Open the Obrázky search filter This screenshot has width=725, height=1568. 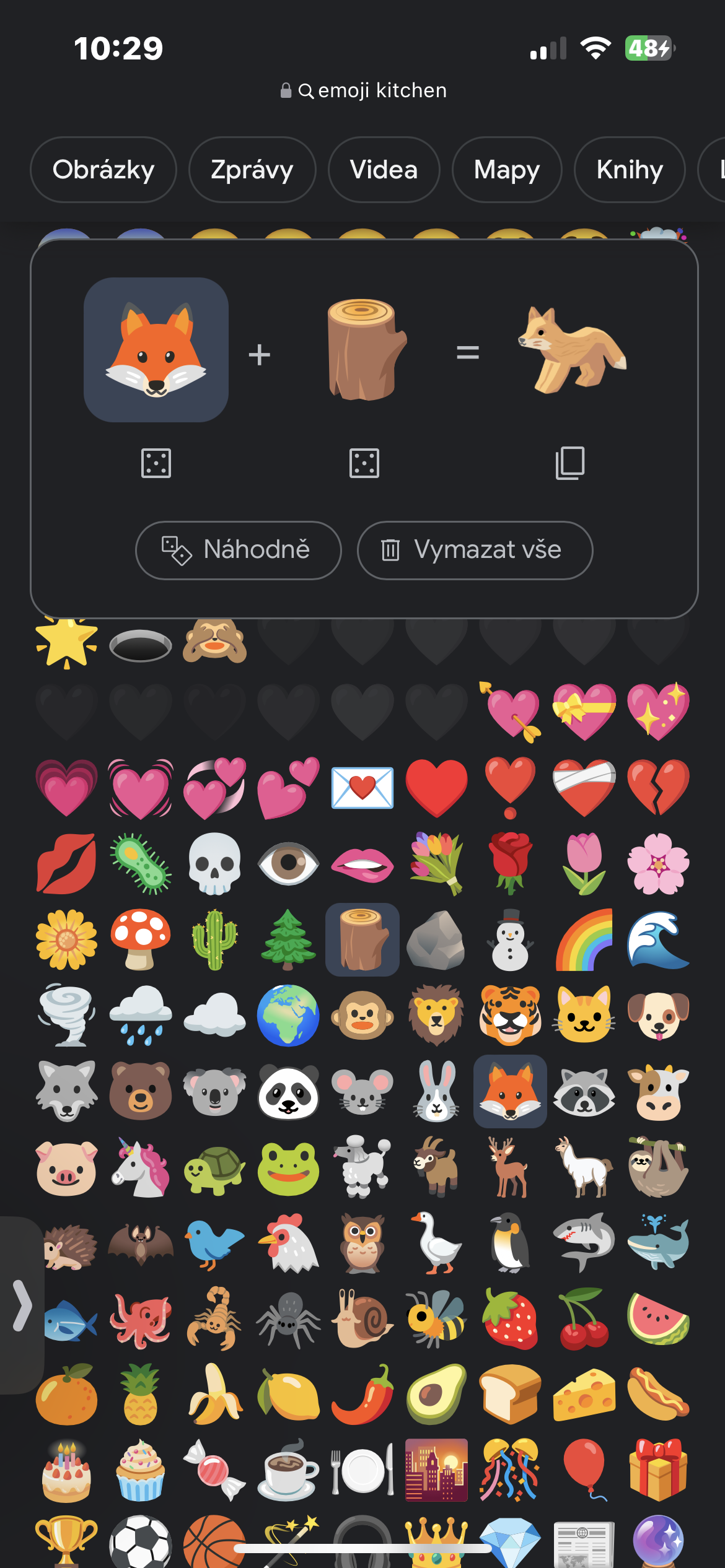coord(103,170)
